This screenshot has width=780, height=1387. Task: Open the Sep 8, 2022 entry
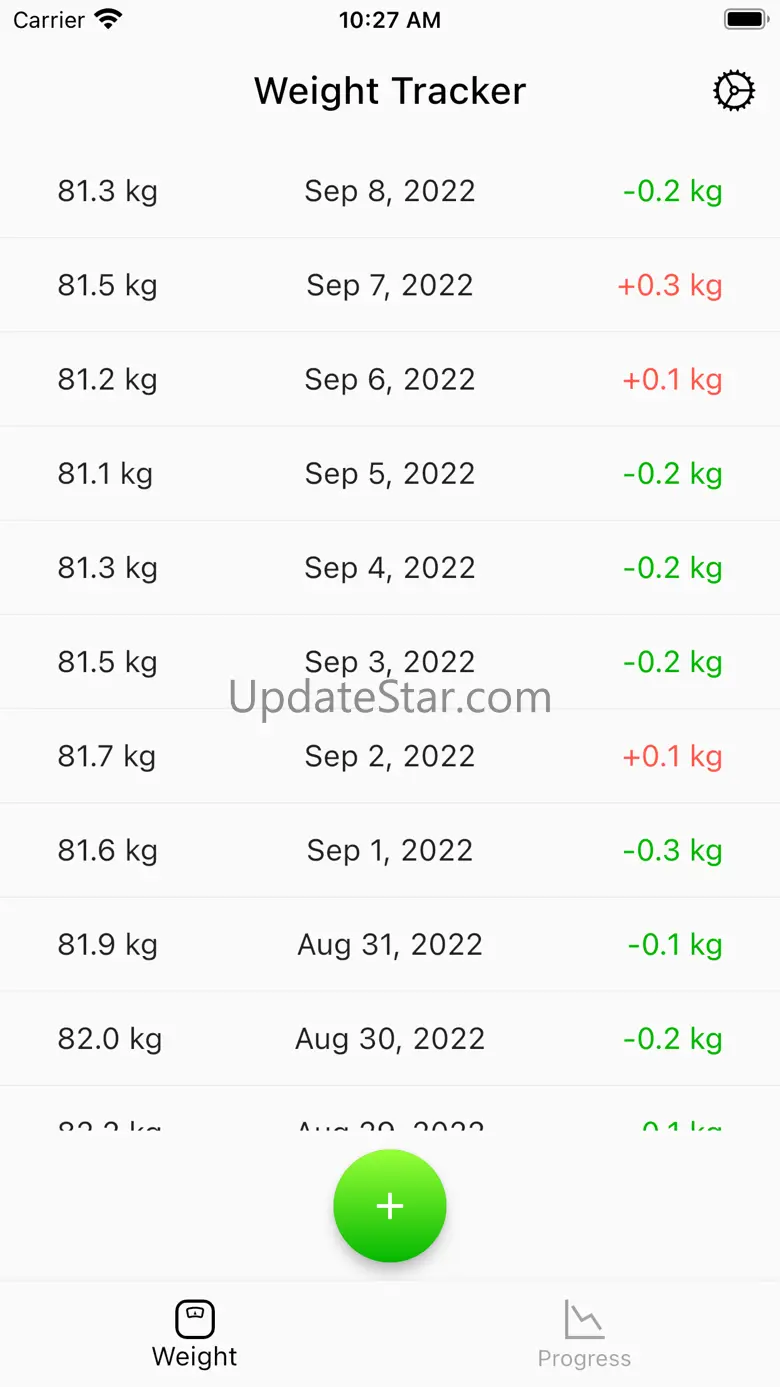(390, 191)
